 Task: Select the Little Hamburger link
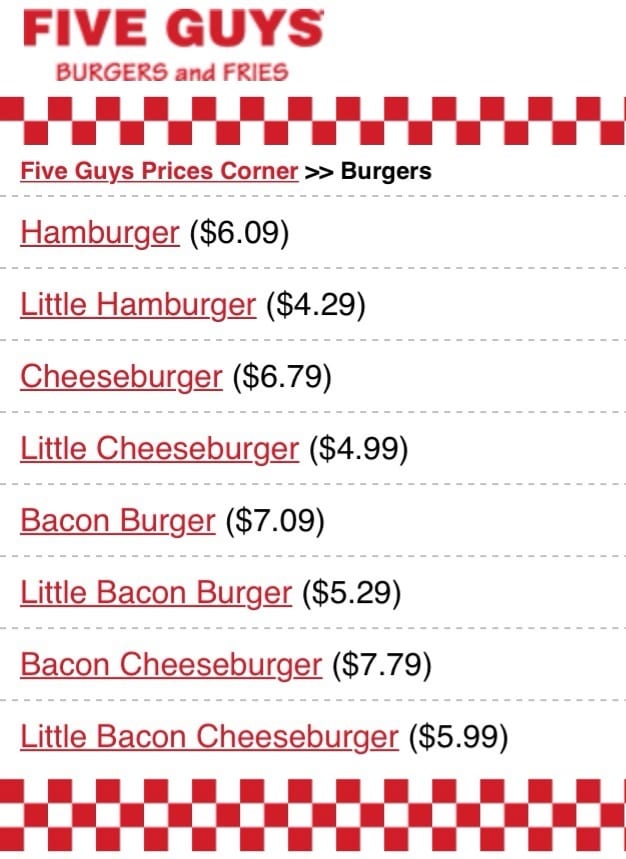tap(138, 305)
